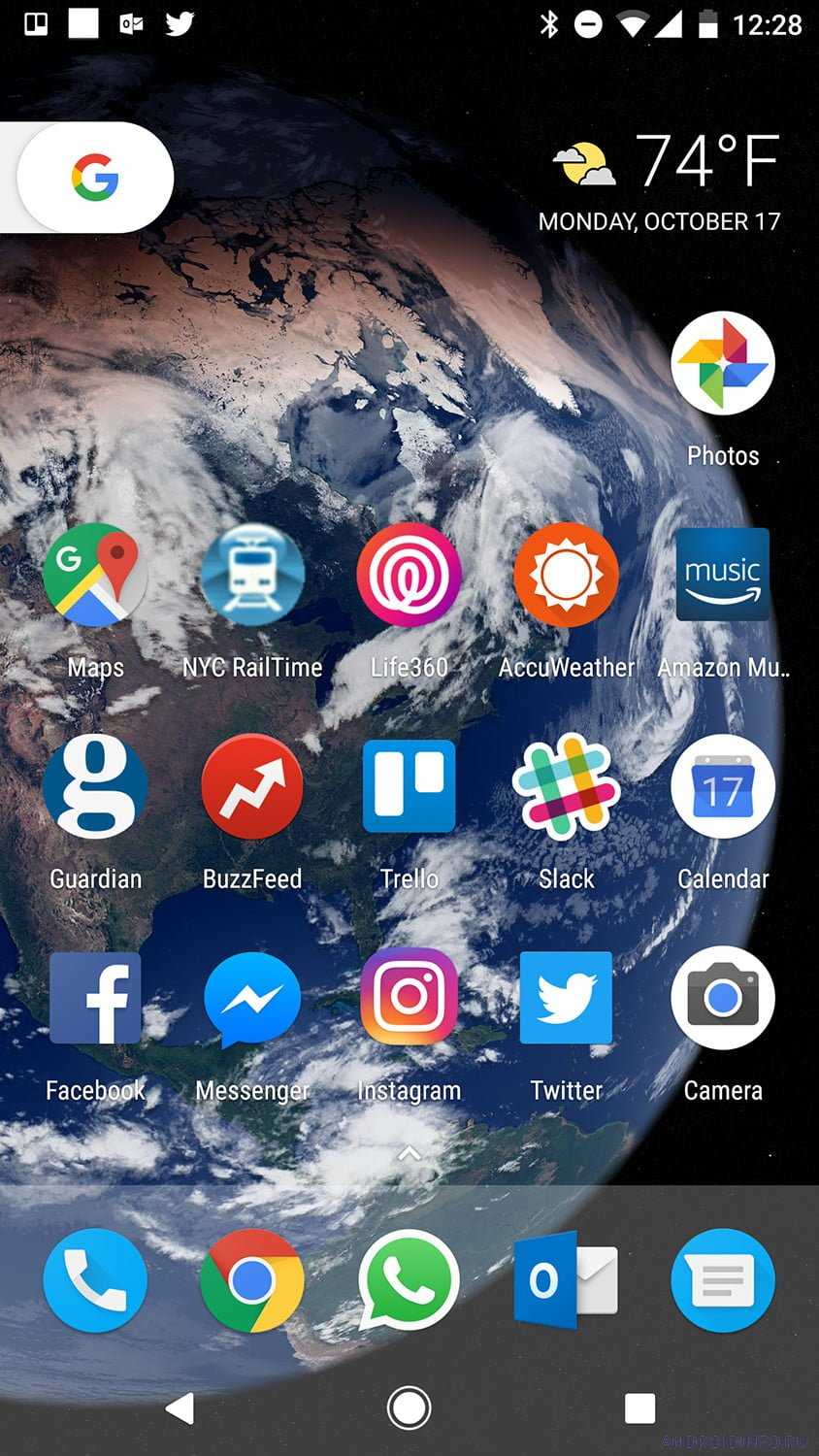The image size is (819, 1456).
Task: Tap the recent apps square button
Action: [639, 1407]
